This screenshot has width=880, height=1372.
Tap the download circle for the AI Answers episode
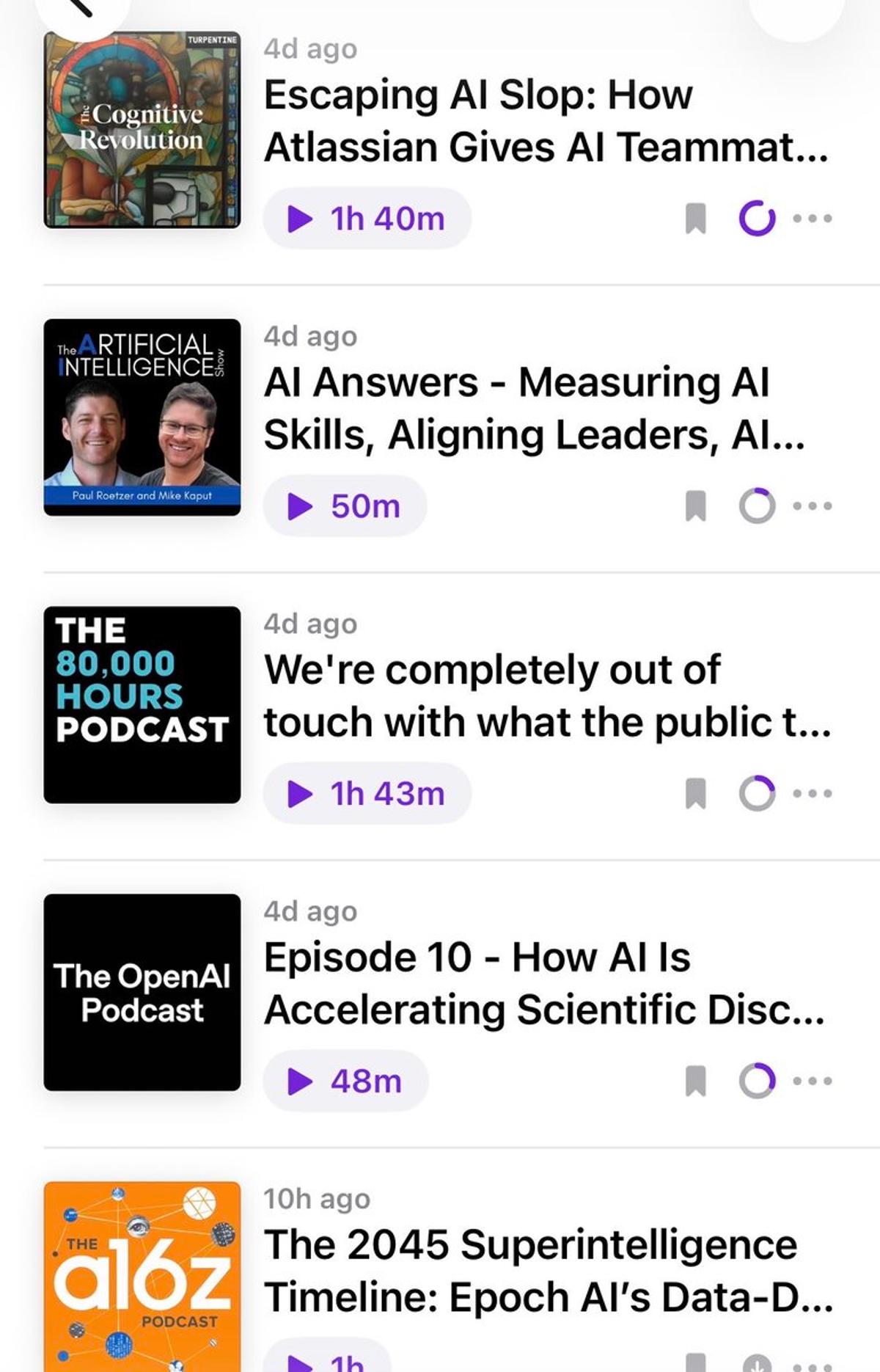pyautogui.click(x=757, y=506)
